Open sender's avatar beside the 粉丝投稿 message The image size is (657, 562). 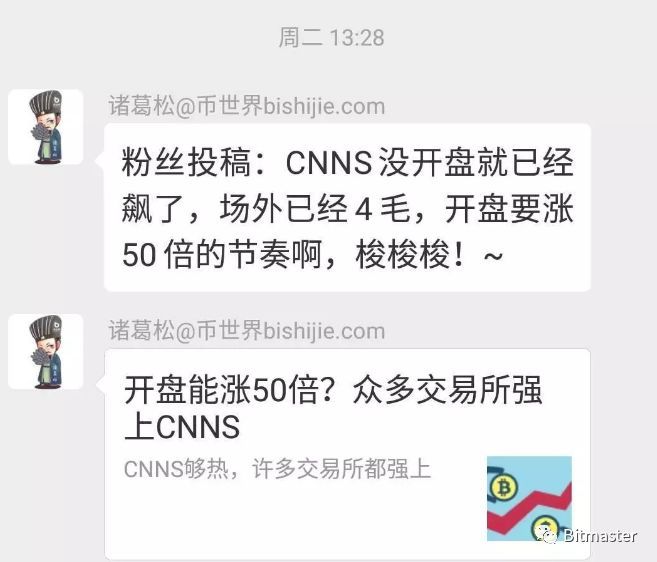(45, 127)
